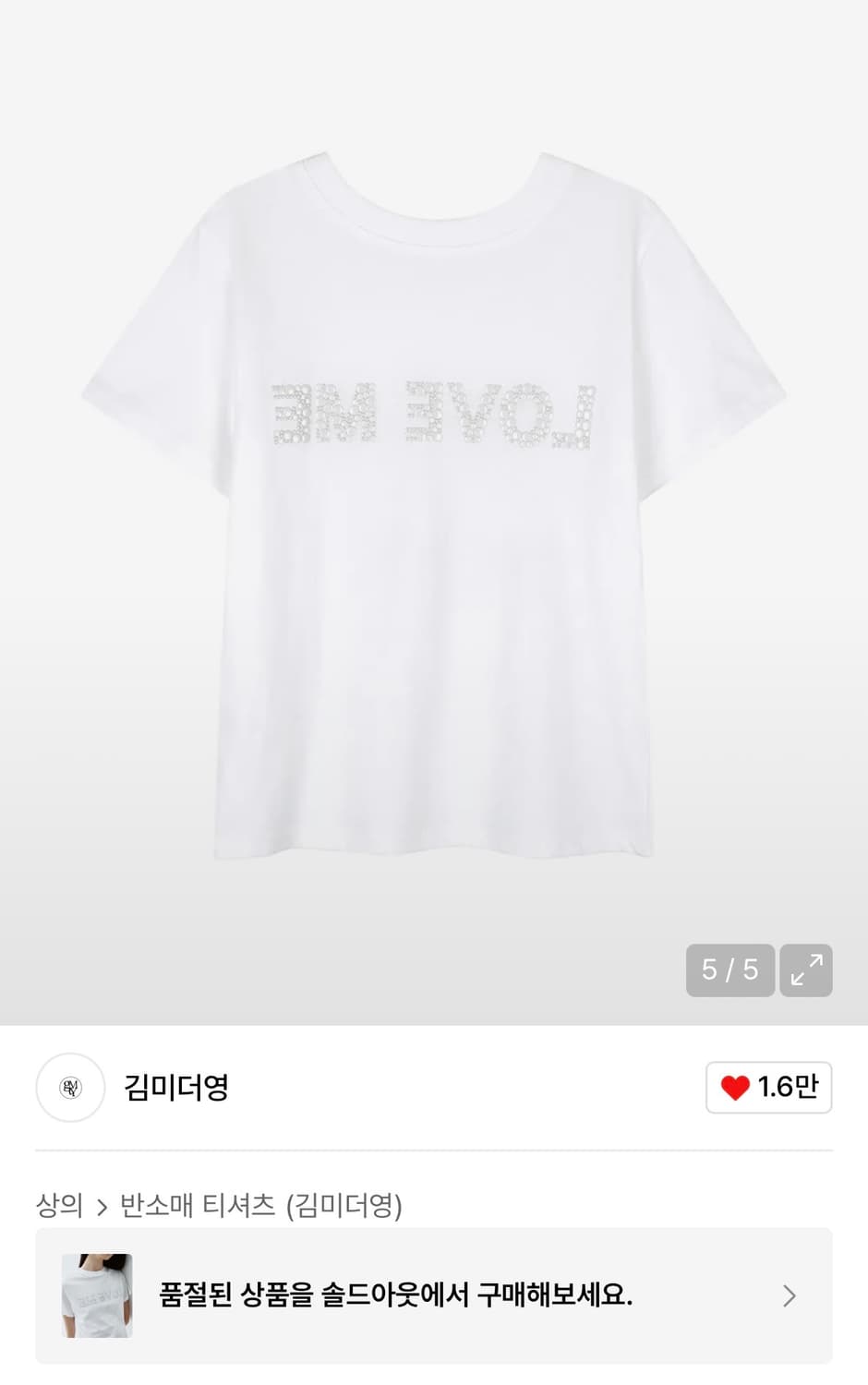Open the 김미더영 store name link
The height and width of the screenshot is (1385, 868).
[x=175, y=1089]
